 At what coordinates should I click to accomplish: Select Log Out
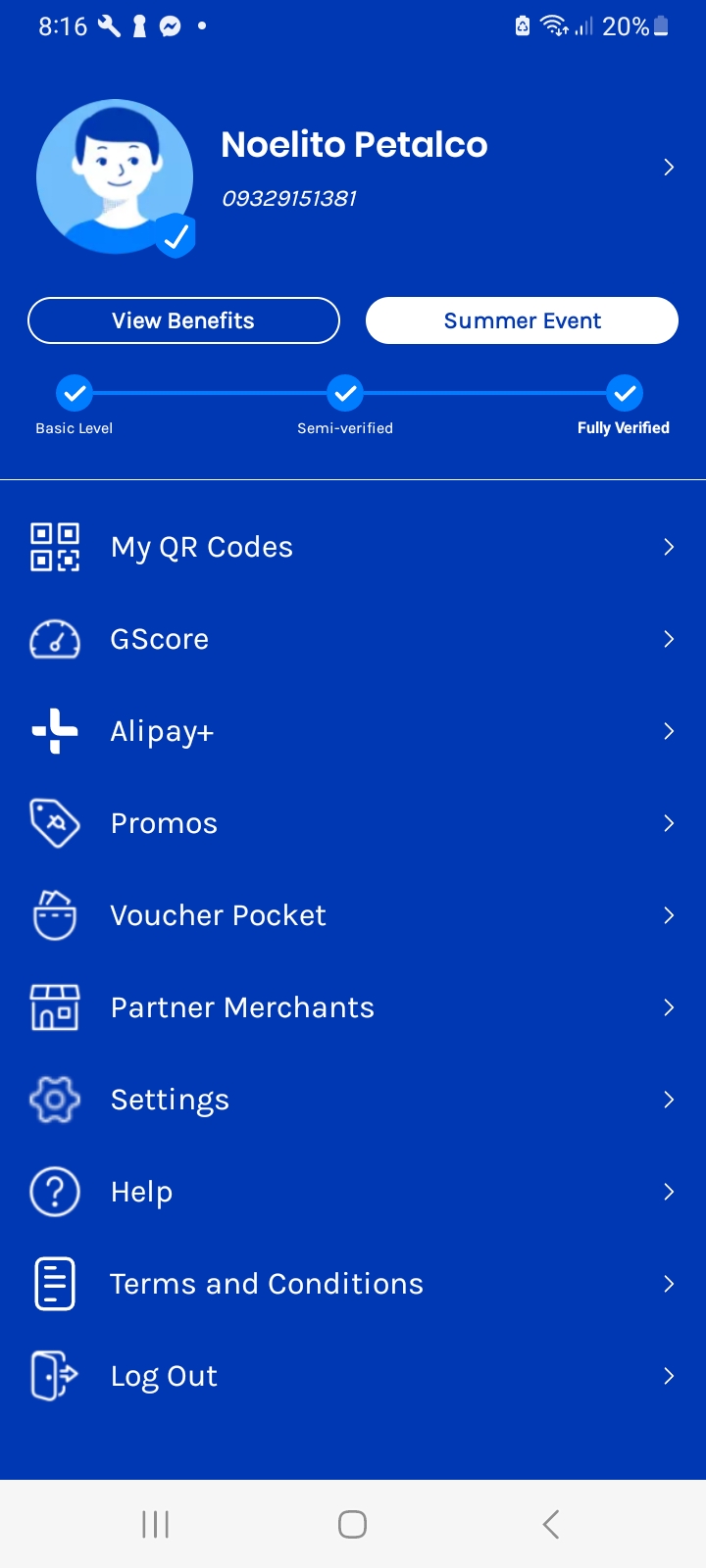pos(353,1376)
